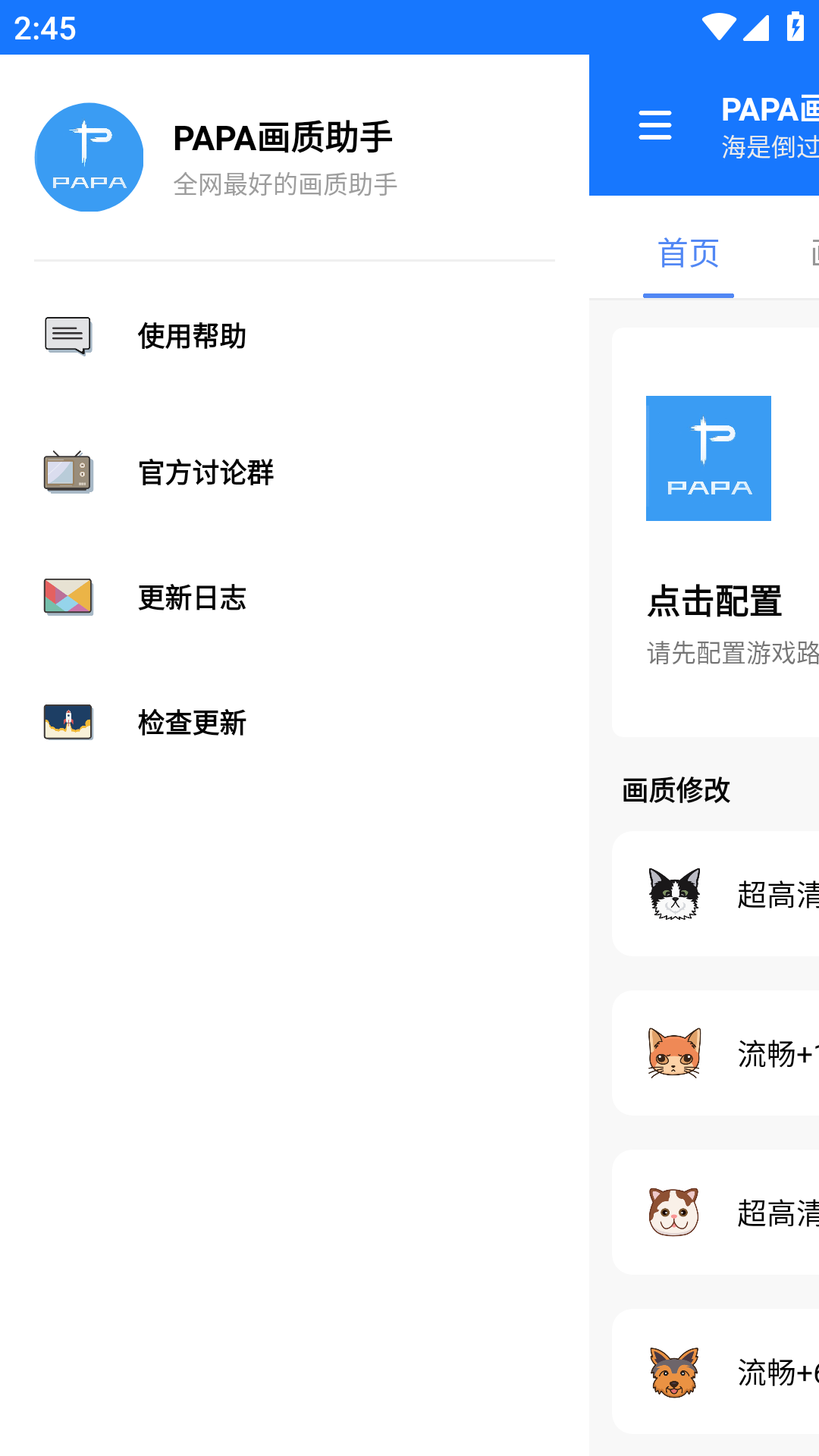Select 检查更新 to check updates
The image size is (819, 1456).
192,723
